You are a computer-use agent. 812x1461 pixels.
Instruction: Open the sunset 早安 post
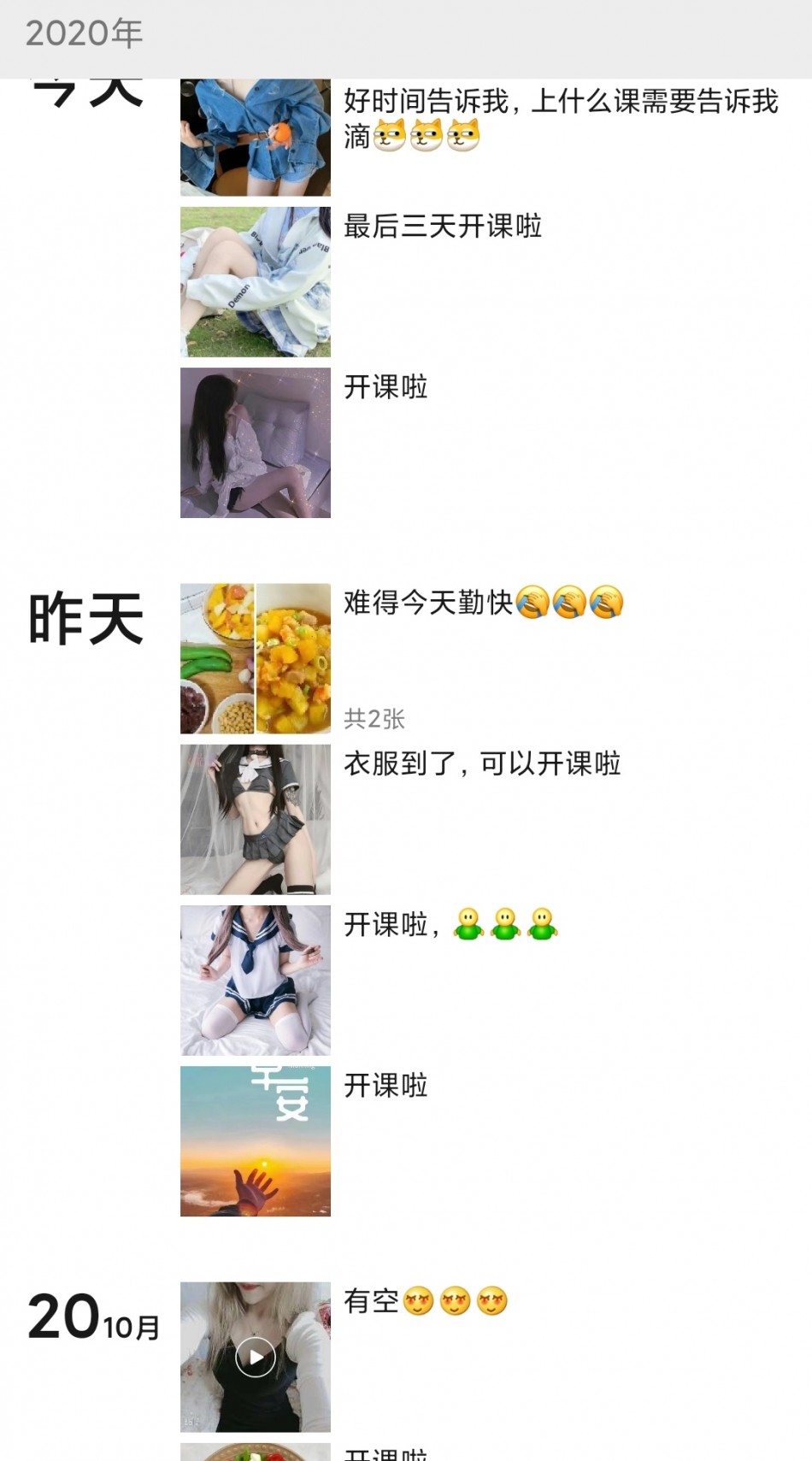coord(255,1140)
